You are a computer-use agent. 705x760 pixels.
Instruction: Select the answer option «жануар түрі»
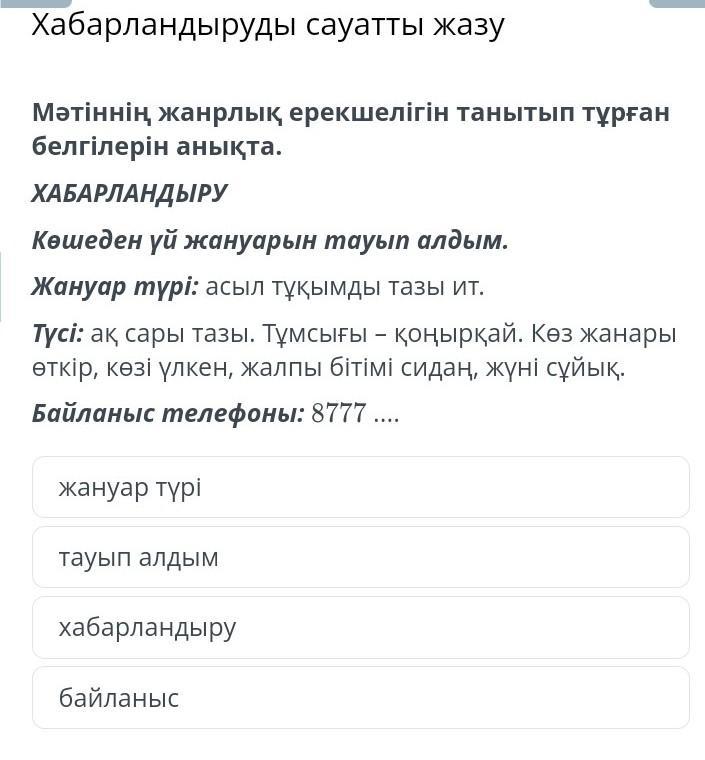pos(360,487)
